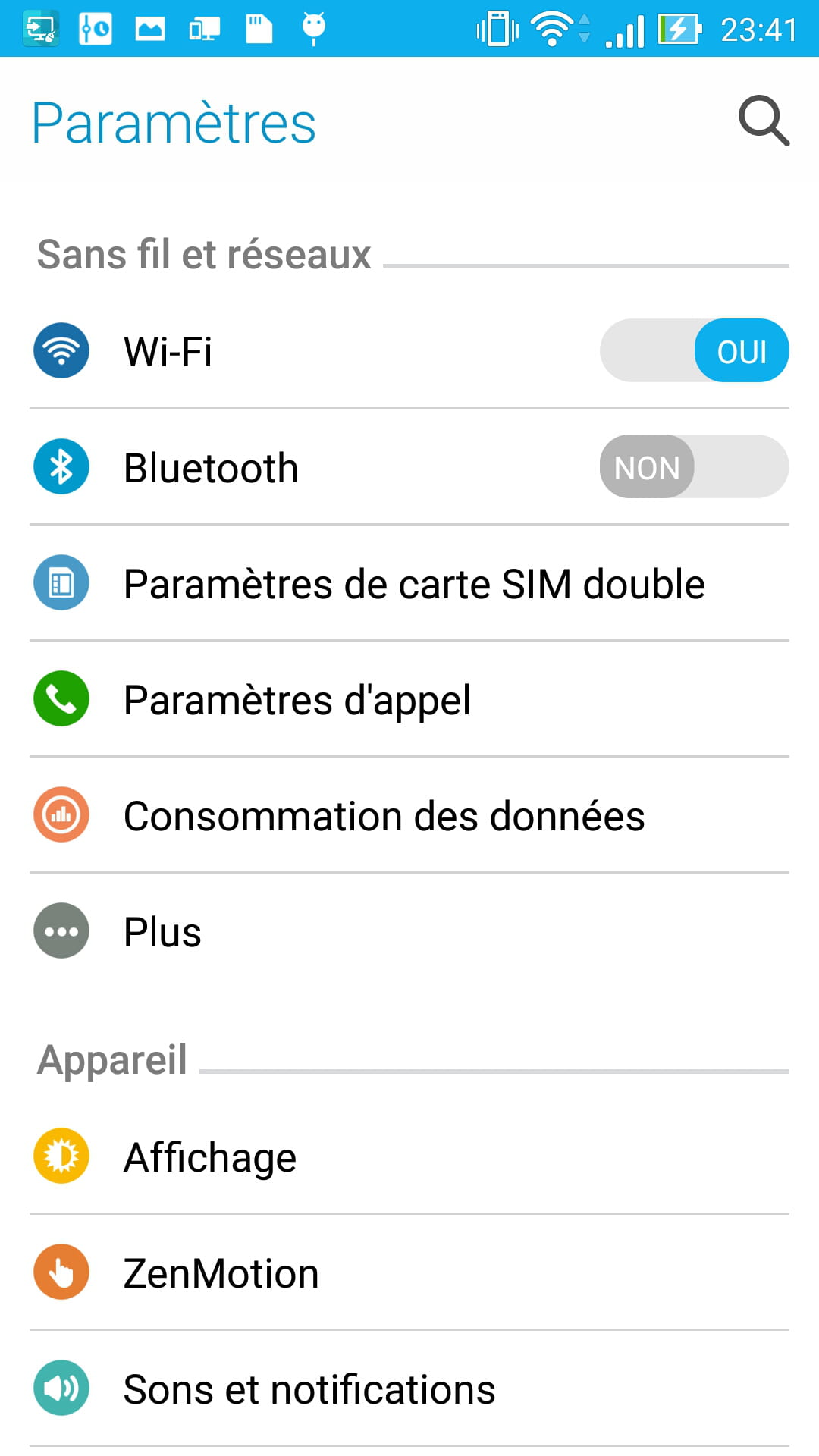Open Bluetooth settings

[x=211, y=468]
